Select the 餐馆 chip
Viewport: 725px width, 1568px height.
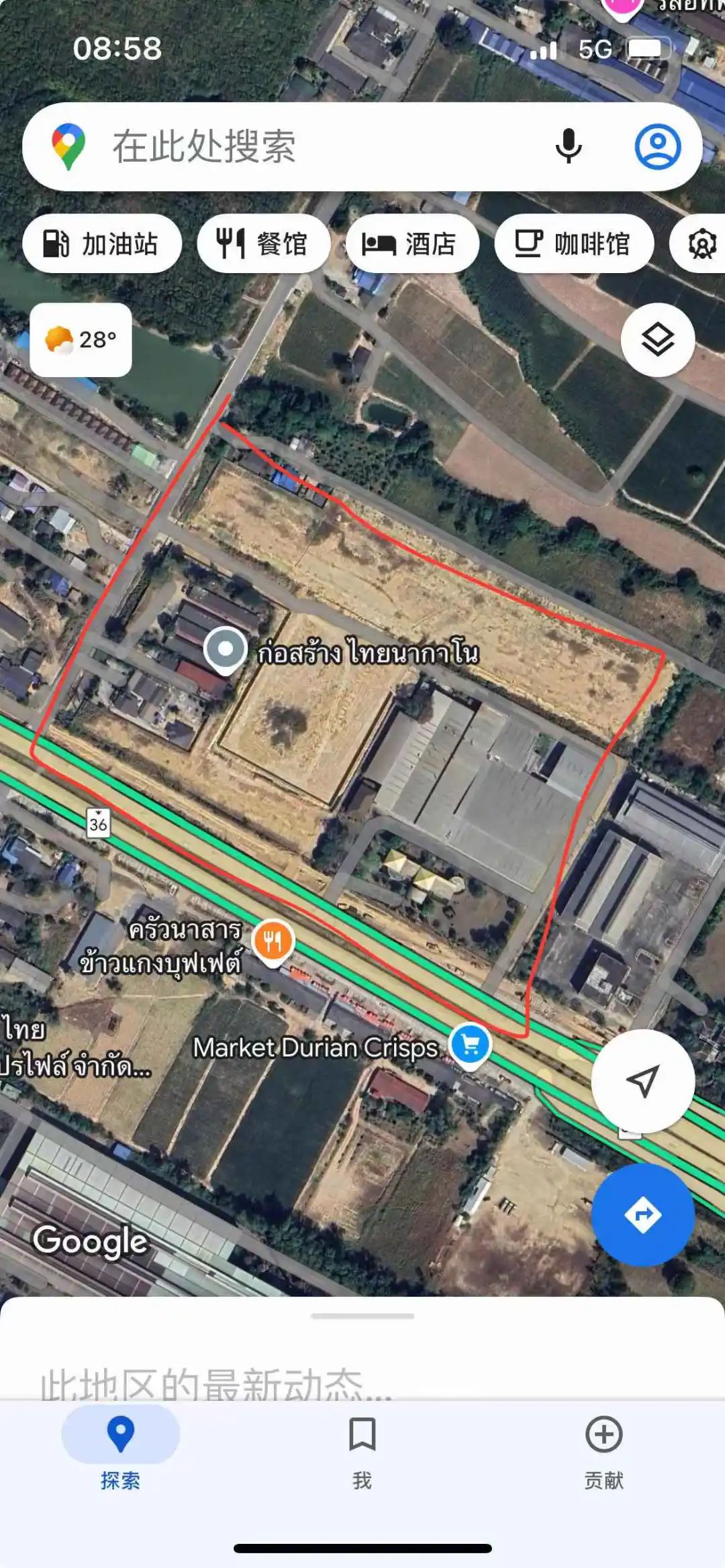pos(263,244)
